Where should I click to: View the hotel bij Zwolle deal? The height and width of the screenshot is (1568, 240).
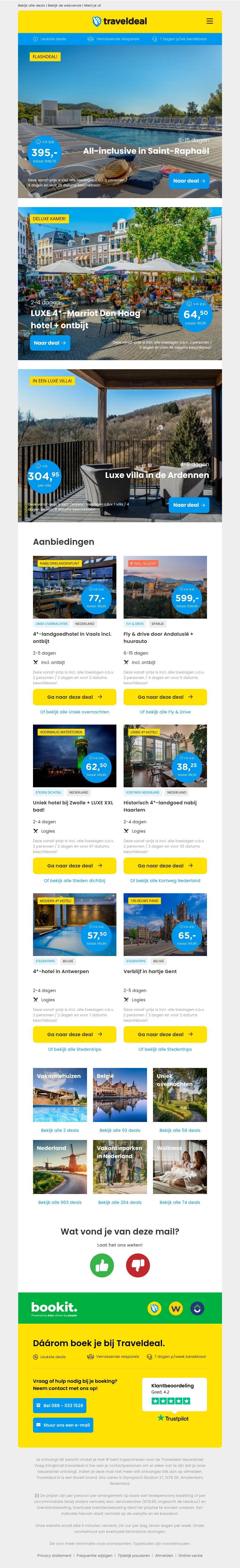point(74,866)
